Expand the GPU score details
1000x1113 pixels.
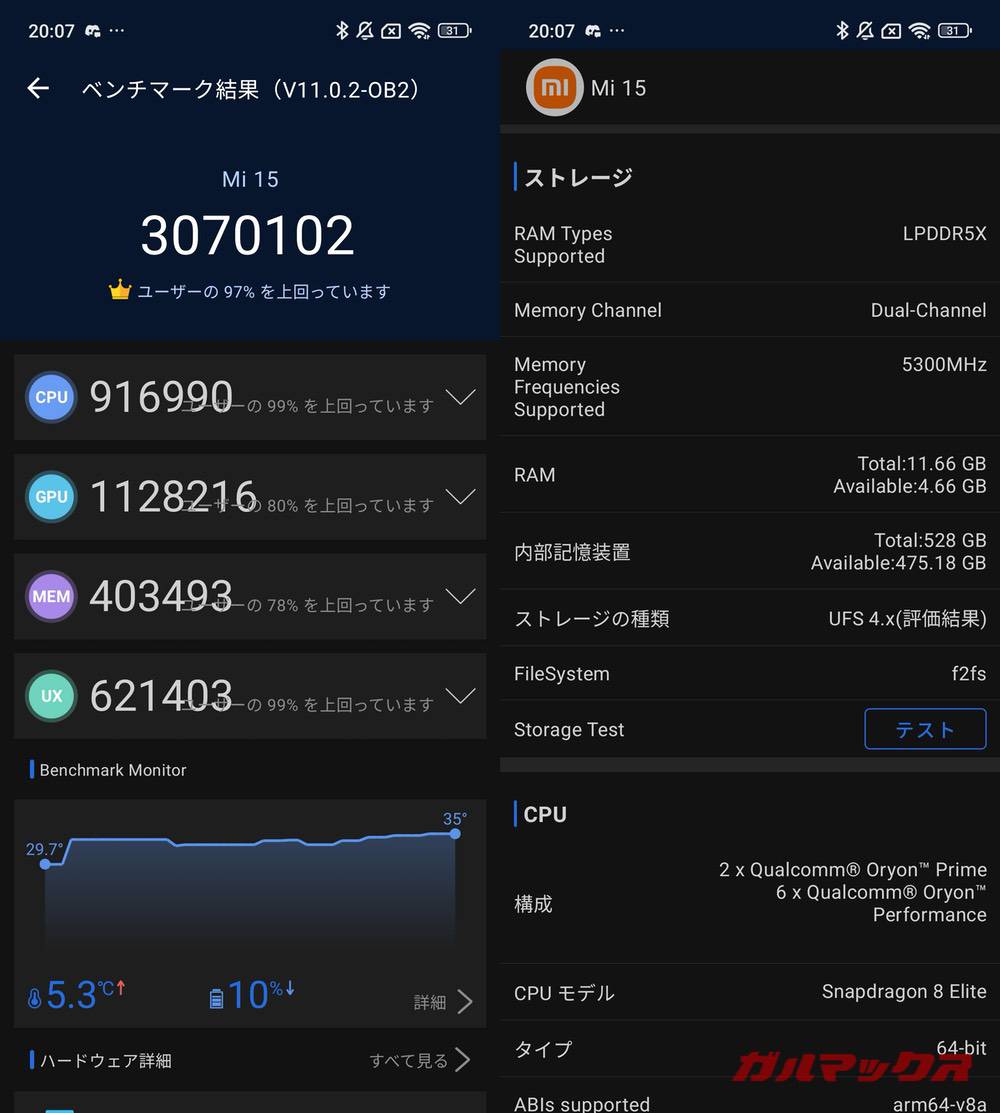coord(460,496)
